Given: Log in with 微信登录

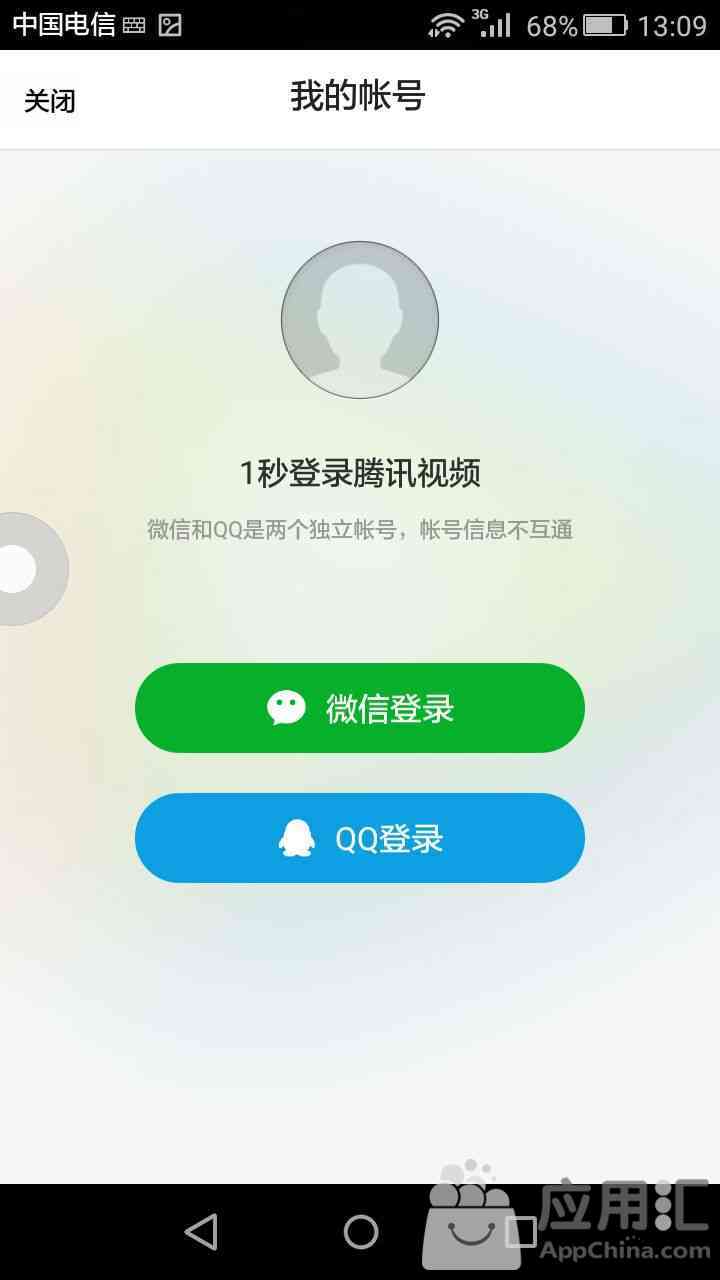Looking at the screenshot, I should tap(360, 708).
